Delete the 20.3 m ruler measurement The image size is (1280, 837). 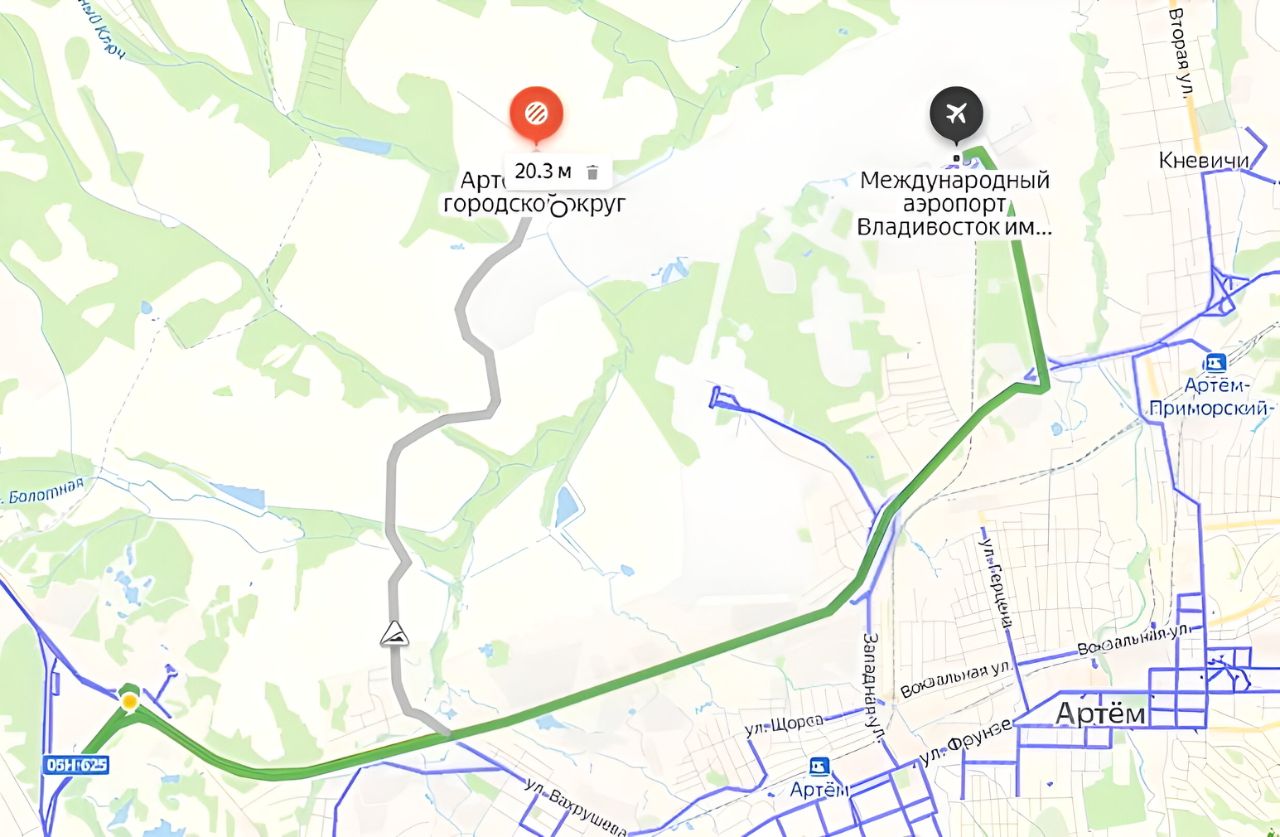click(x=592, y=172)
